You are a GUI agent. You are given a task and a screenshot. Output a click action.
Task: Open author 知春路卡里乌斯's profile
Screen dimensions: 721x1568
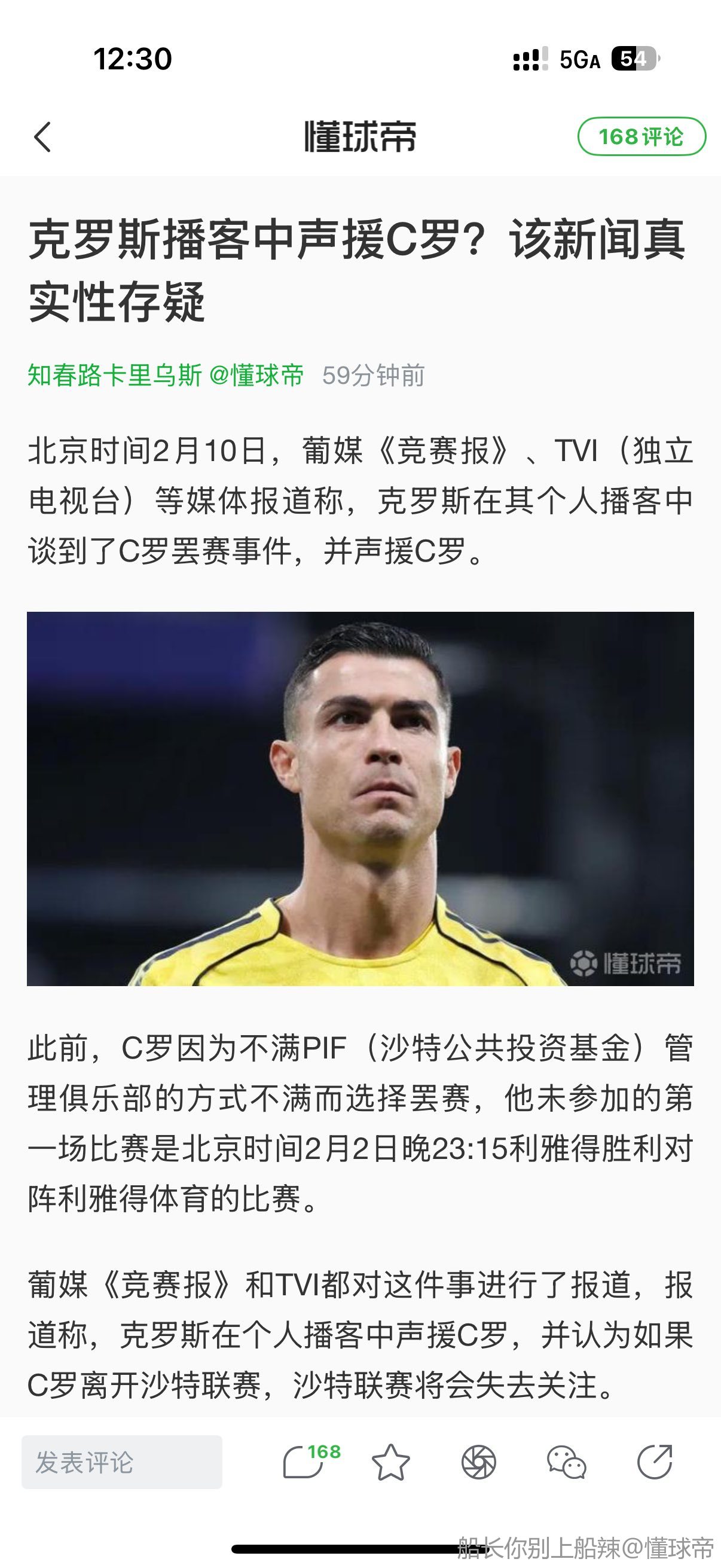tap(115, 376)
